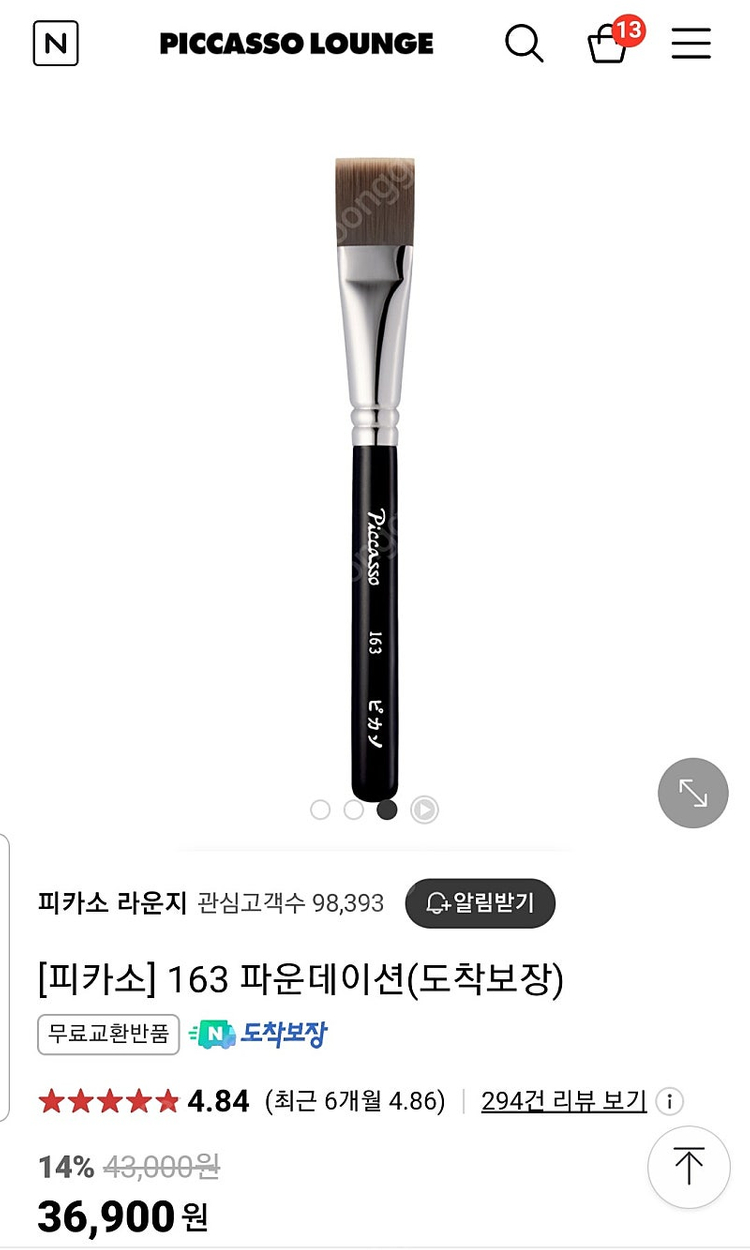Open the hamburger menu
The width and height of the screenshot is (750, 1250).
(690, 43)
